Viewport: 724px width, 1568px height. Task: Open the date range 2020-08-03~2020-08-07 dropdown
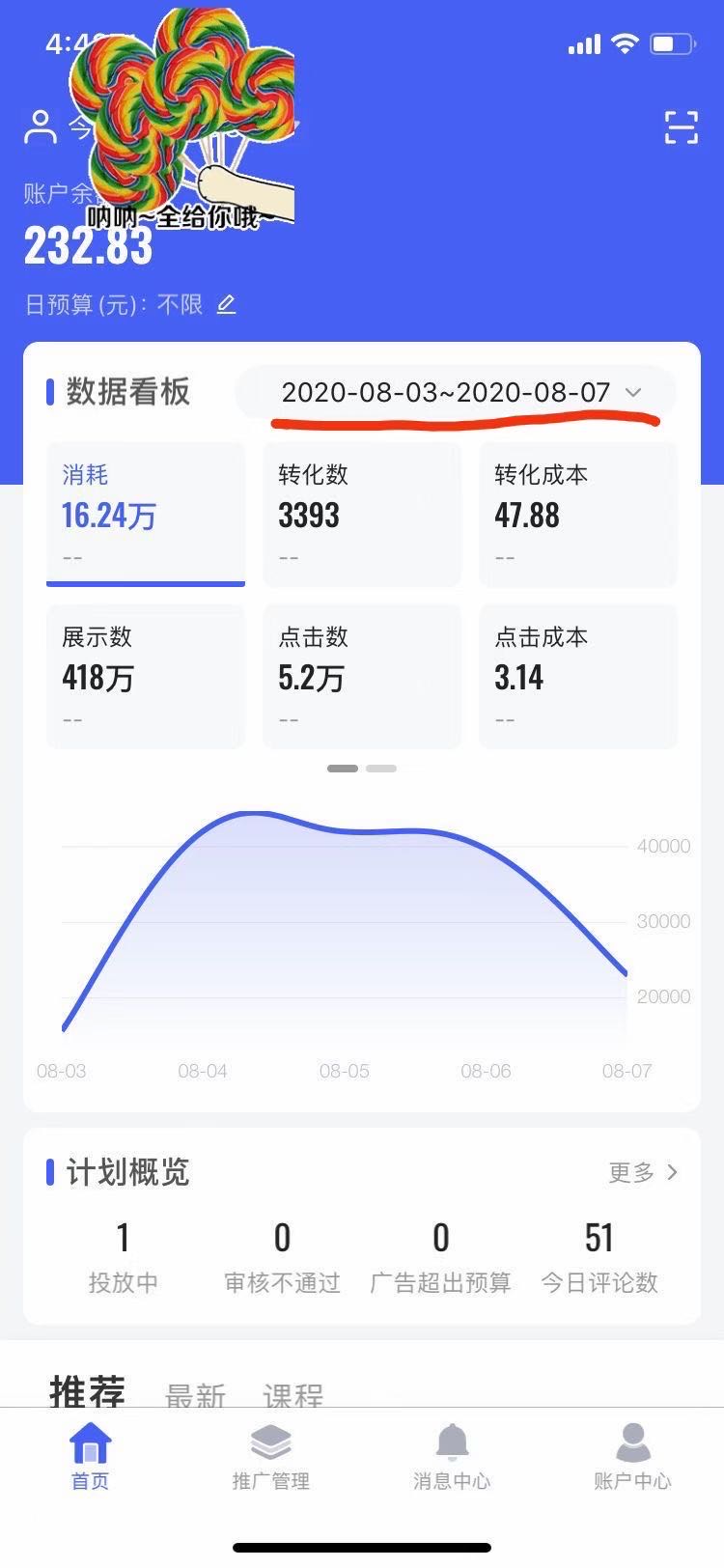point(444,393)
